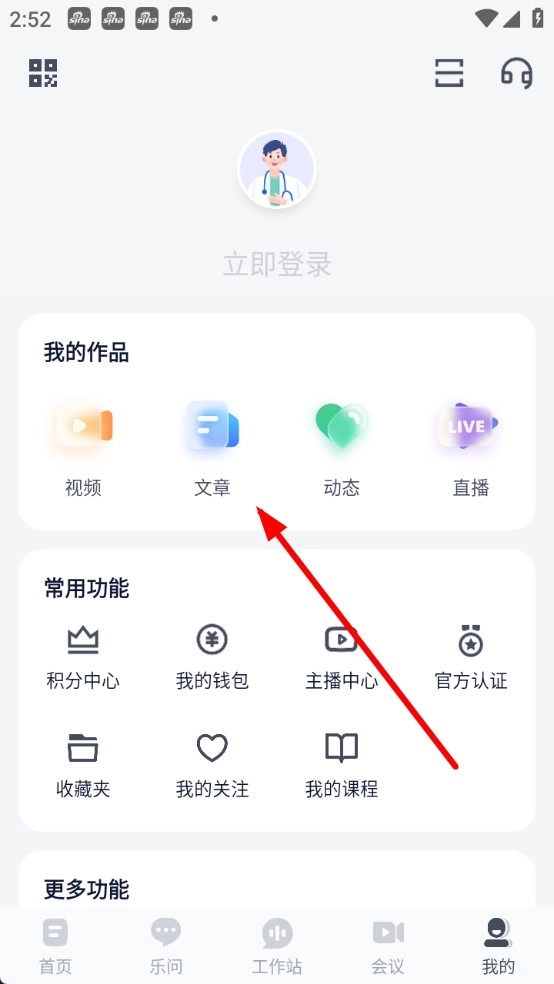This screenshot has height=984, width=554.
Task: Contact customer service via headset icon
Action: click(x=517, y=73)
